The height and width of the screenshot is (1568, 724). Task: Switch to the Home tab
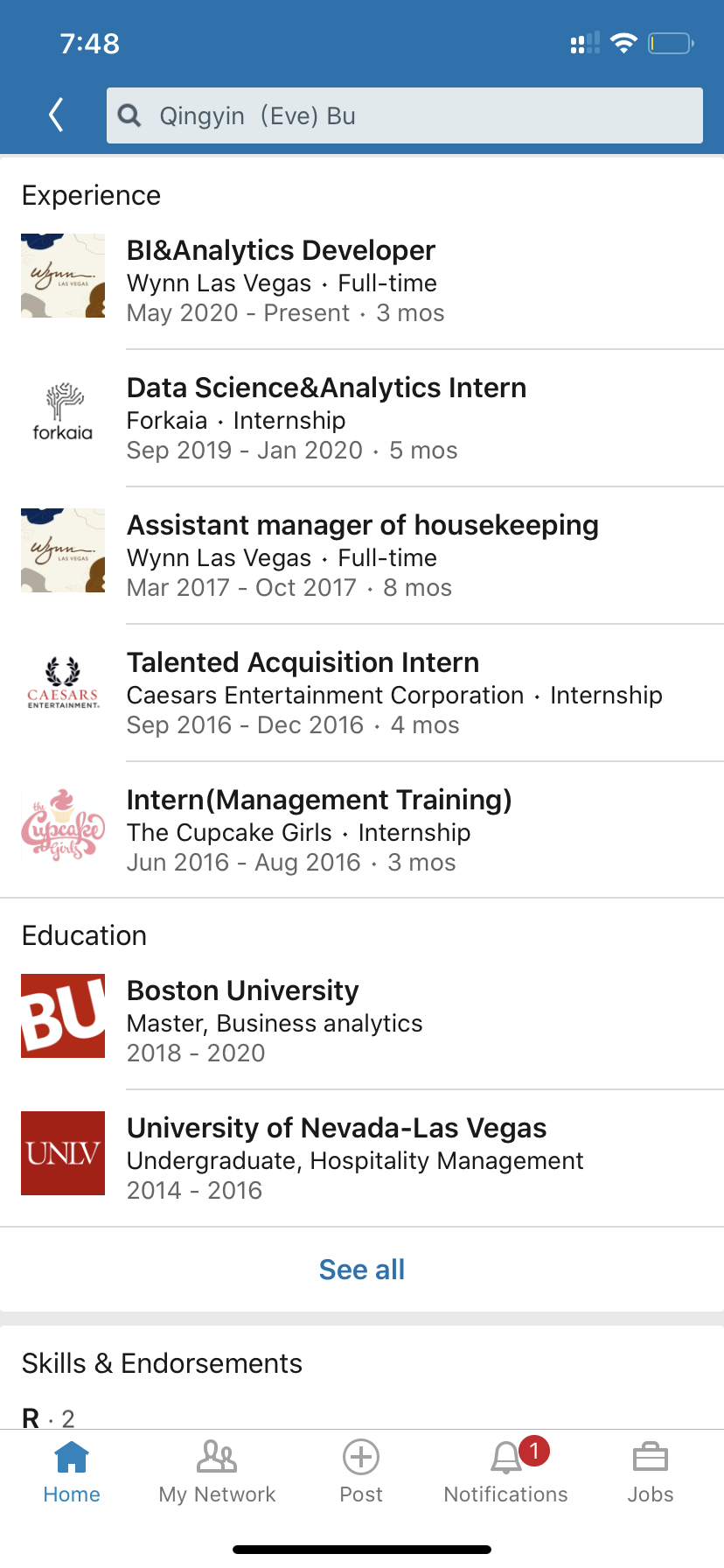click(72, 1473)
